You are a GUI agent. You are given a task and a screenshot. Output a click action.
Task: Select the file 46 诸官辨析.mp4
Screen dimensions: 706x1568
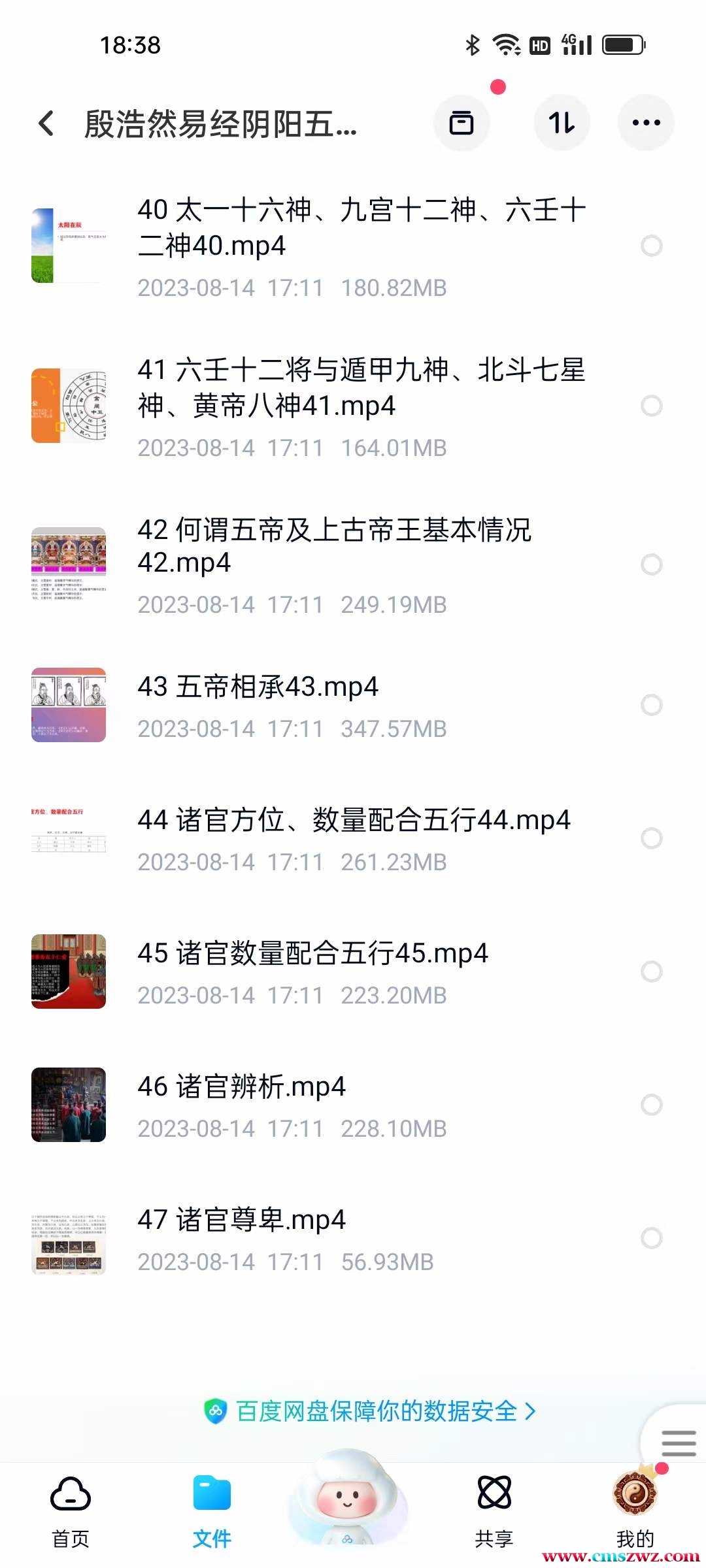point(652,1105)
